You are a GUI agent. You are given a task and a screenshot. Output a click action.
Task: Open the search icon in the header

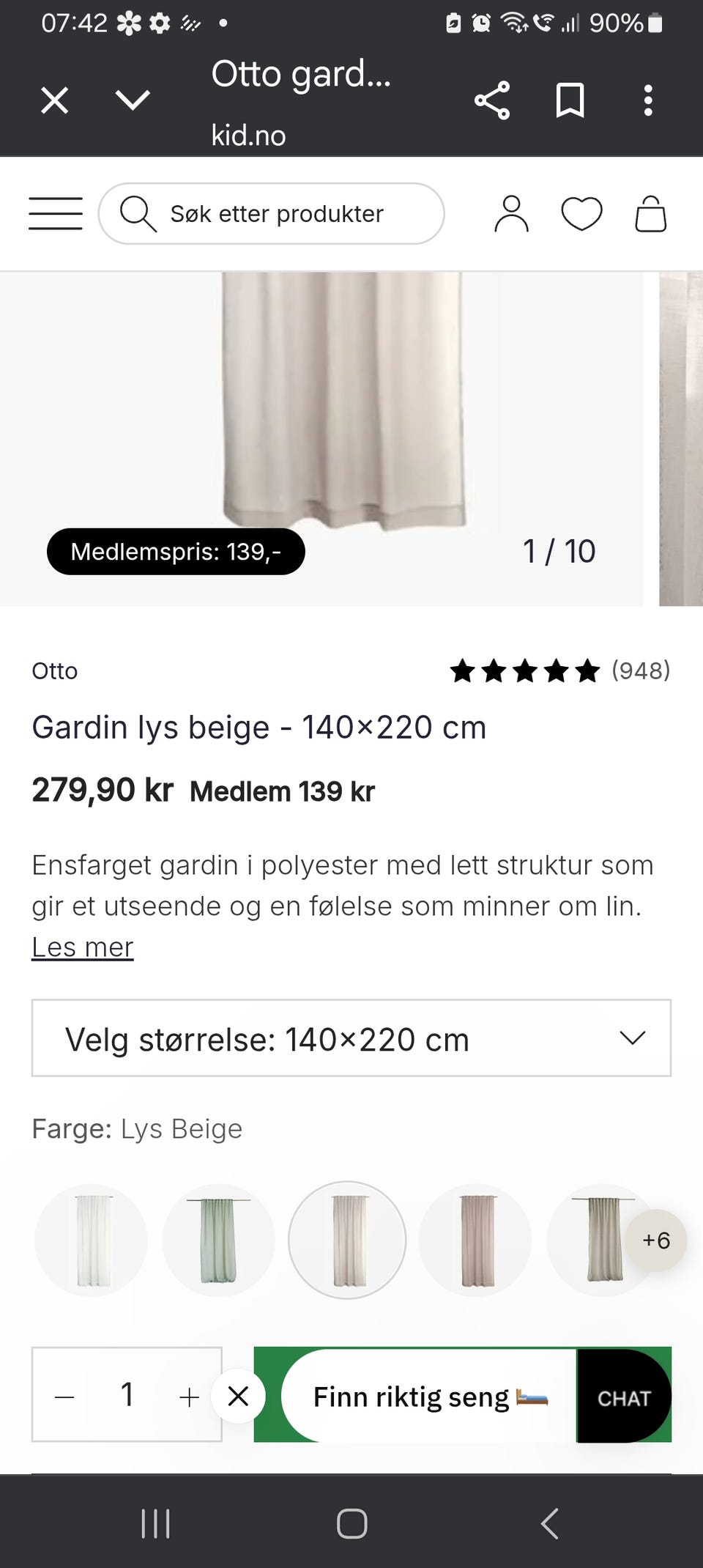pos(138,213)
